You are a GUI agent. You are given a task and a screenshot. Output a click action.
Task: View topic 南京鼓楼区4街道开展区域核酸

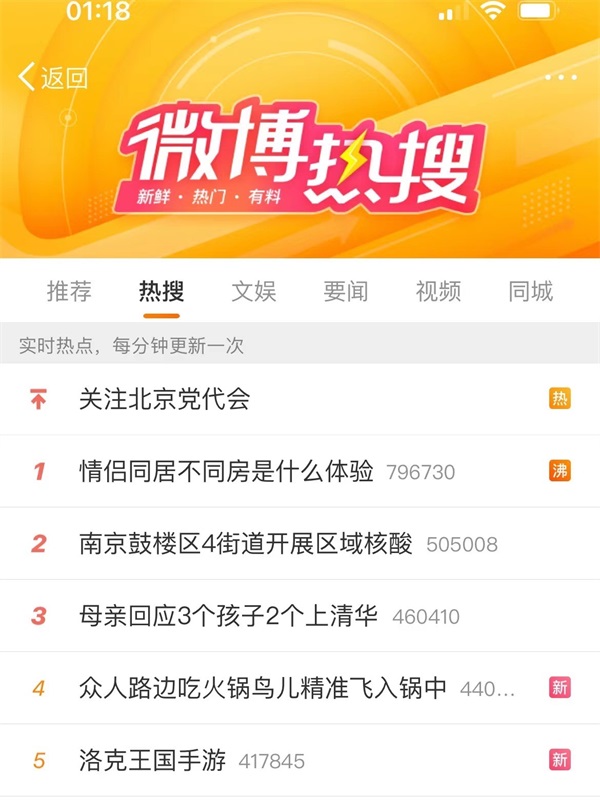pos(246,544)
